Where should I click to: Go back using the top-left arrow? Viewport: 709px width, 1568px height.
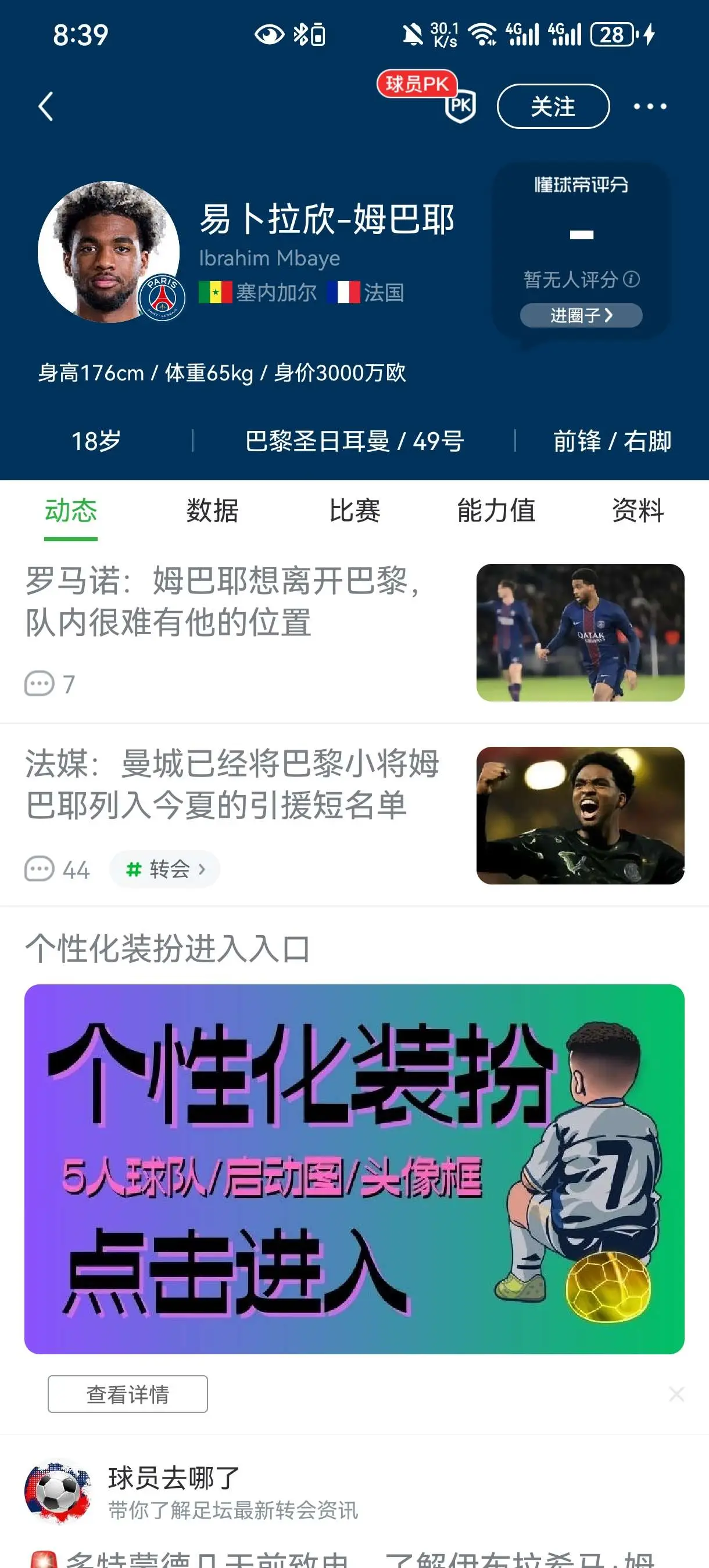point(46,106)
